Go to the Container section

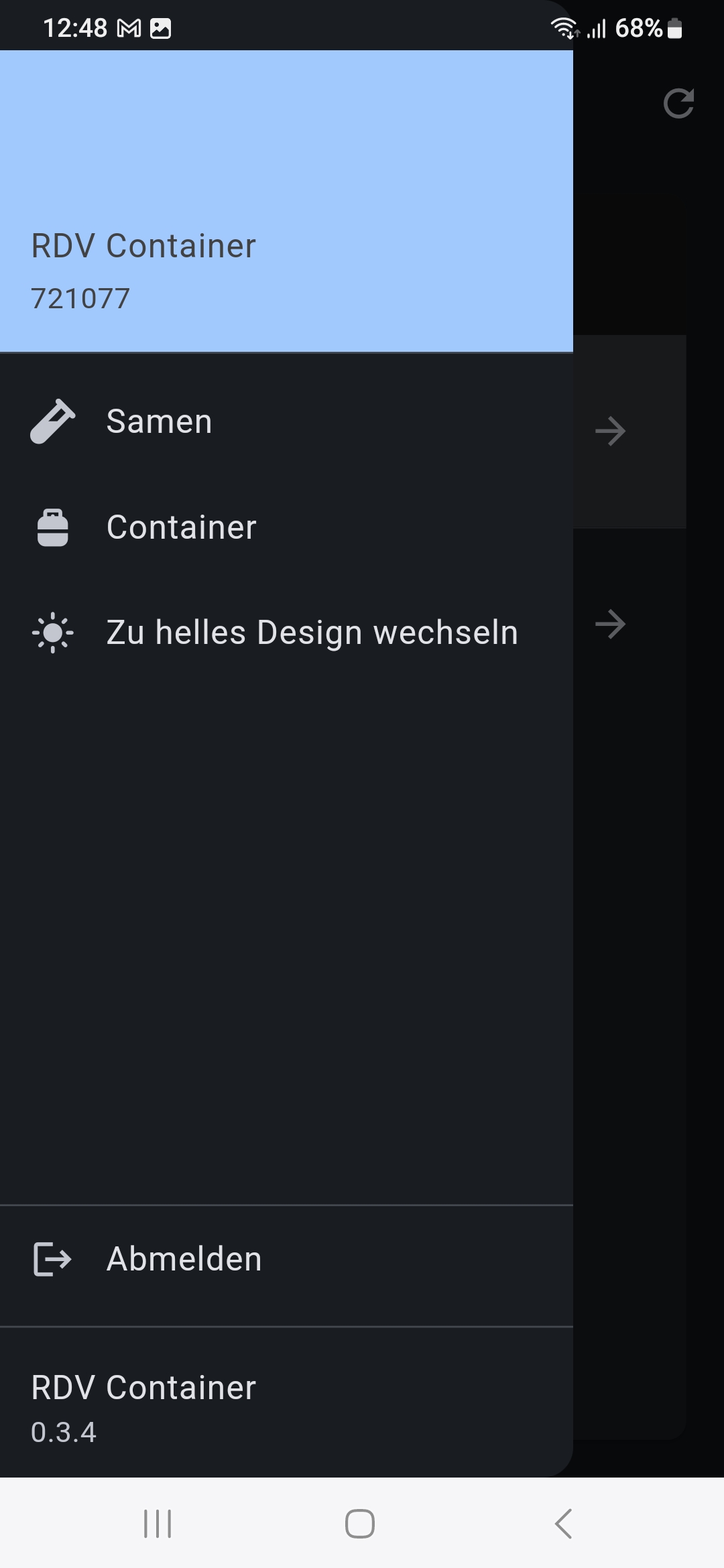(x=286, y=527)
